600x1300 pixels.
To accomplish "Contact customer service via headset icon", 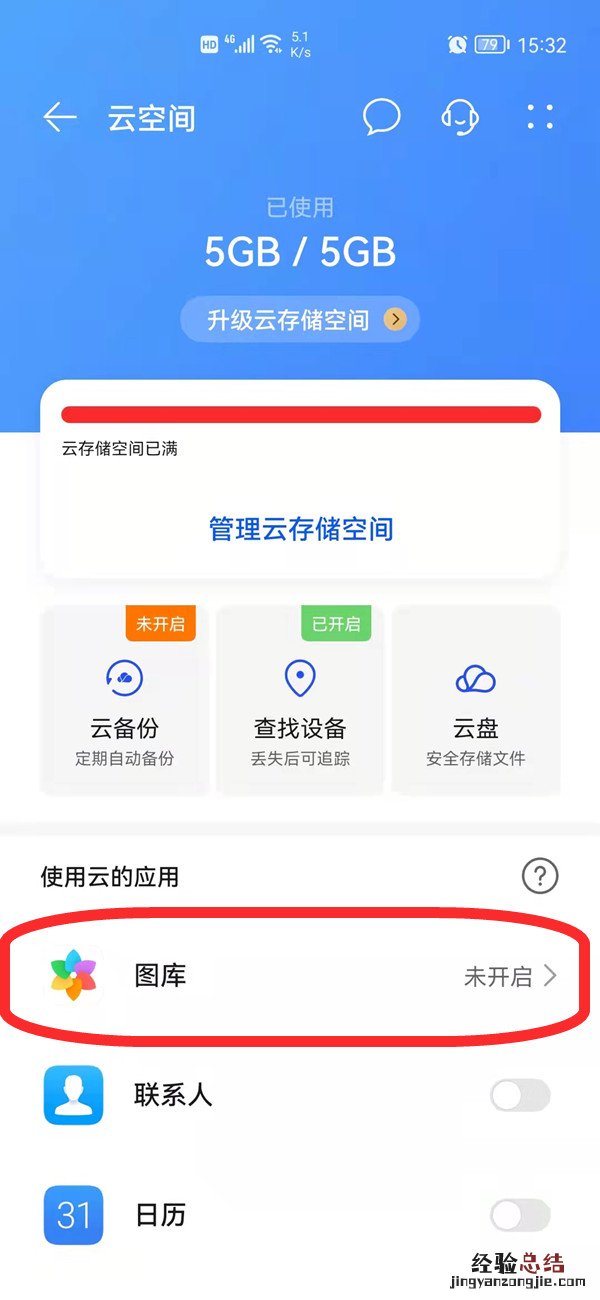I will click(x=459, y=118).
